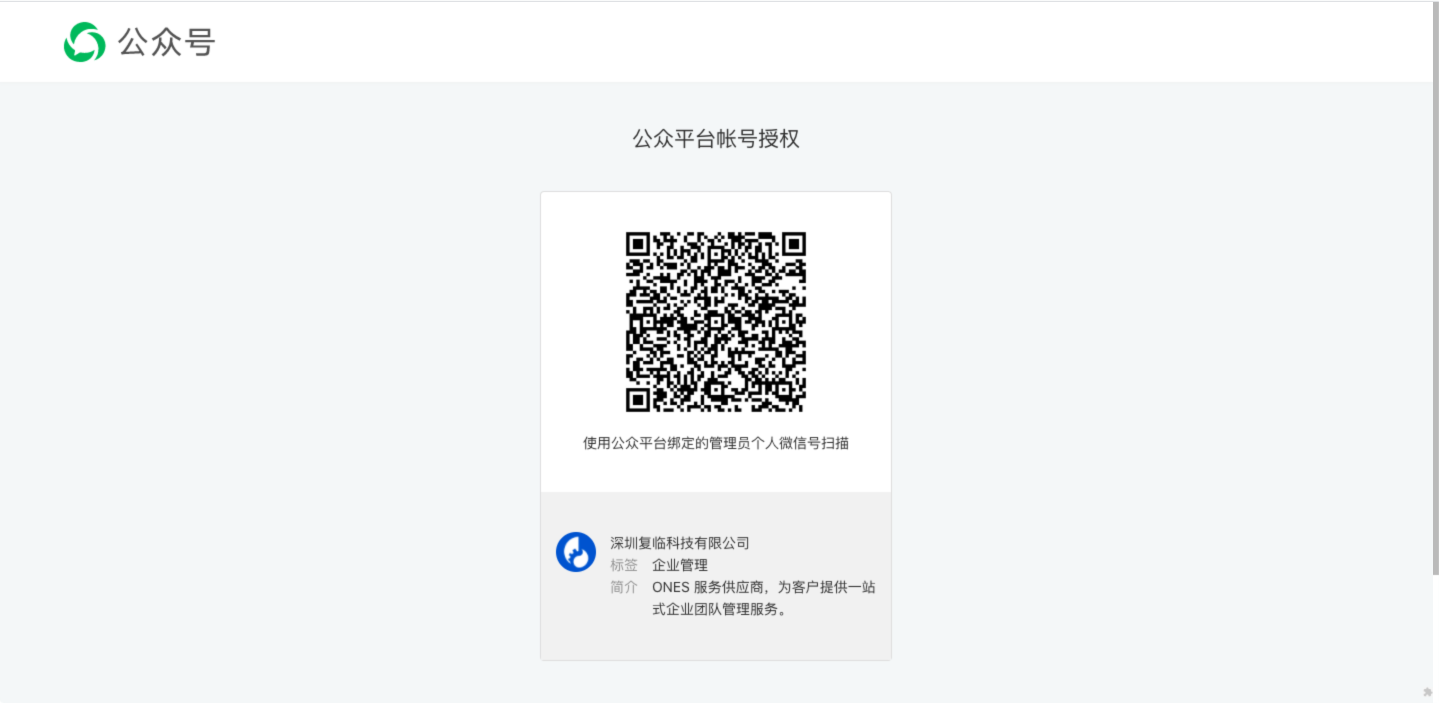Tap the puzzle-piece extension icon
Image resolution: width=1439 pixels, height=703 pixels.
tap(1428, 692)
